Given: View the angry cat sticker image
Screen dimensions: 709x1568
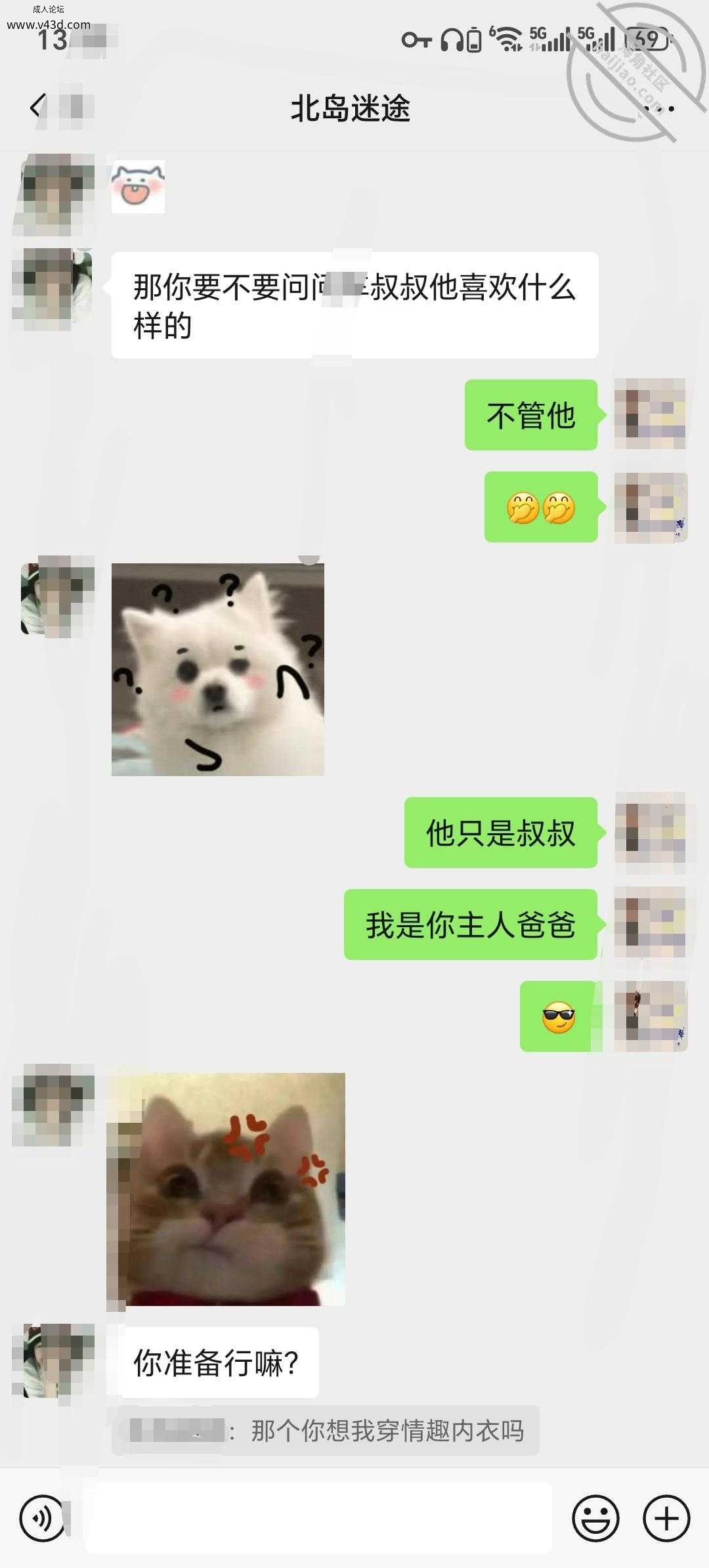Looking at the screenshot, I should coord(226,1189).
